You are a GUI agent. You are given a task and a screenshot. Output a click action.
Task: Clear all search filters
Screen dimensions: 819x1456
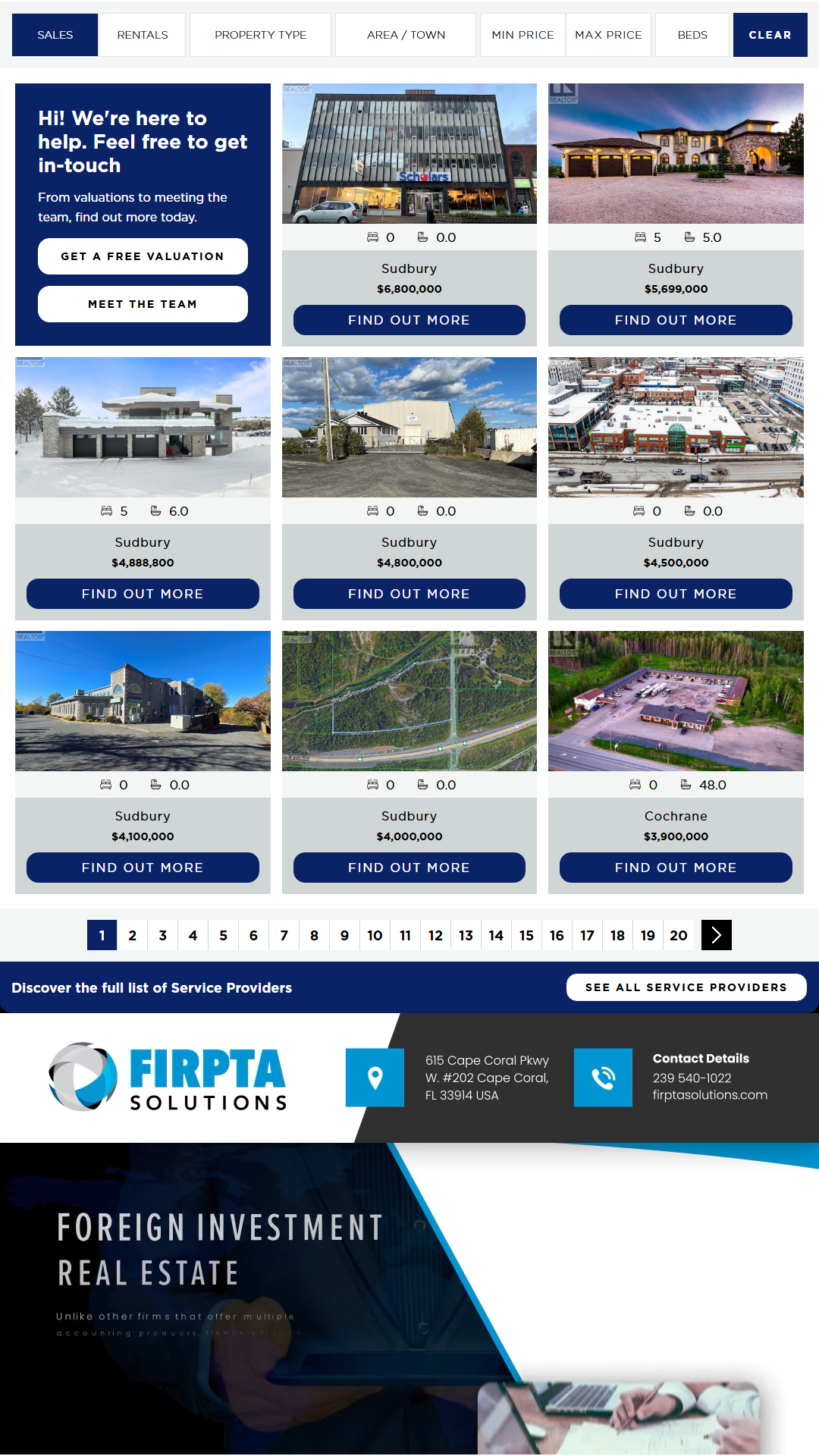pos(770,35)
